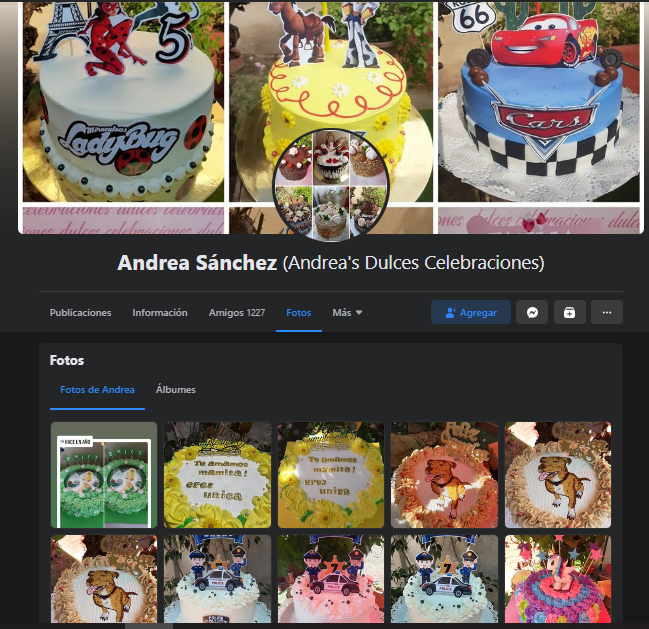Open the Cars cake cover photo

click(x=539, y=100)
